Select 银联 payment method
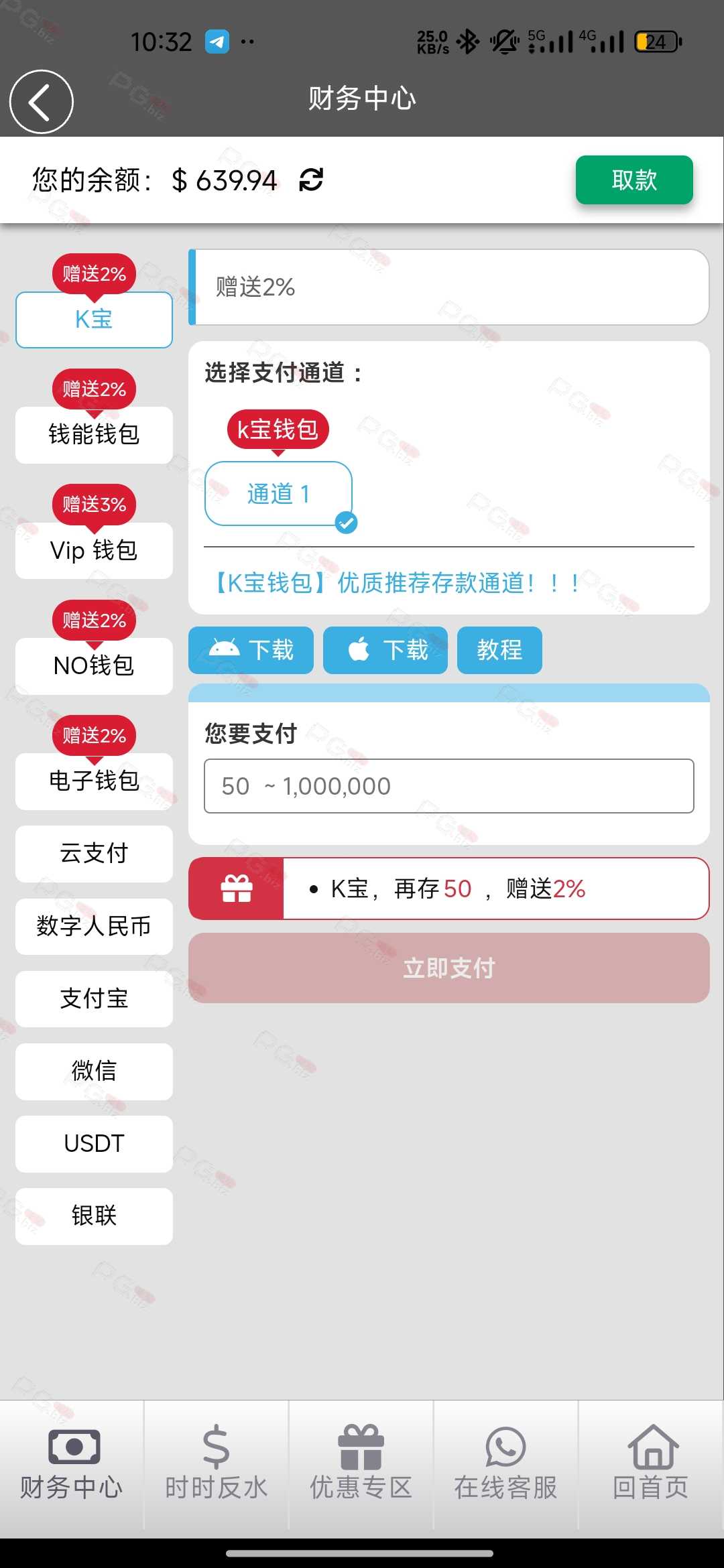 coord(94,1216)
